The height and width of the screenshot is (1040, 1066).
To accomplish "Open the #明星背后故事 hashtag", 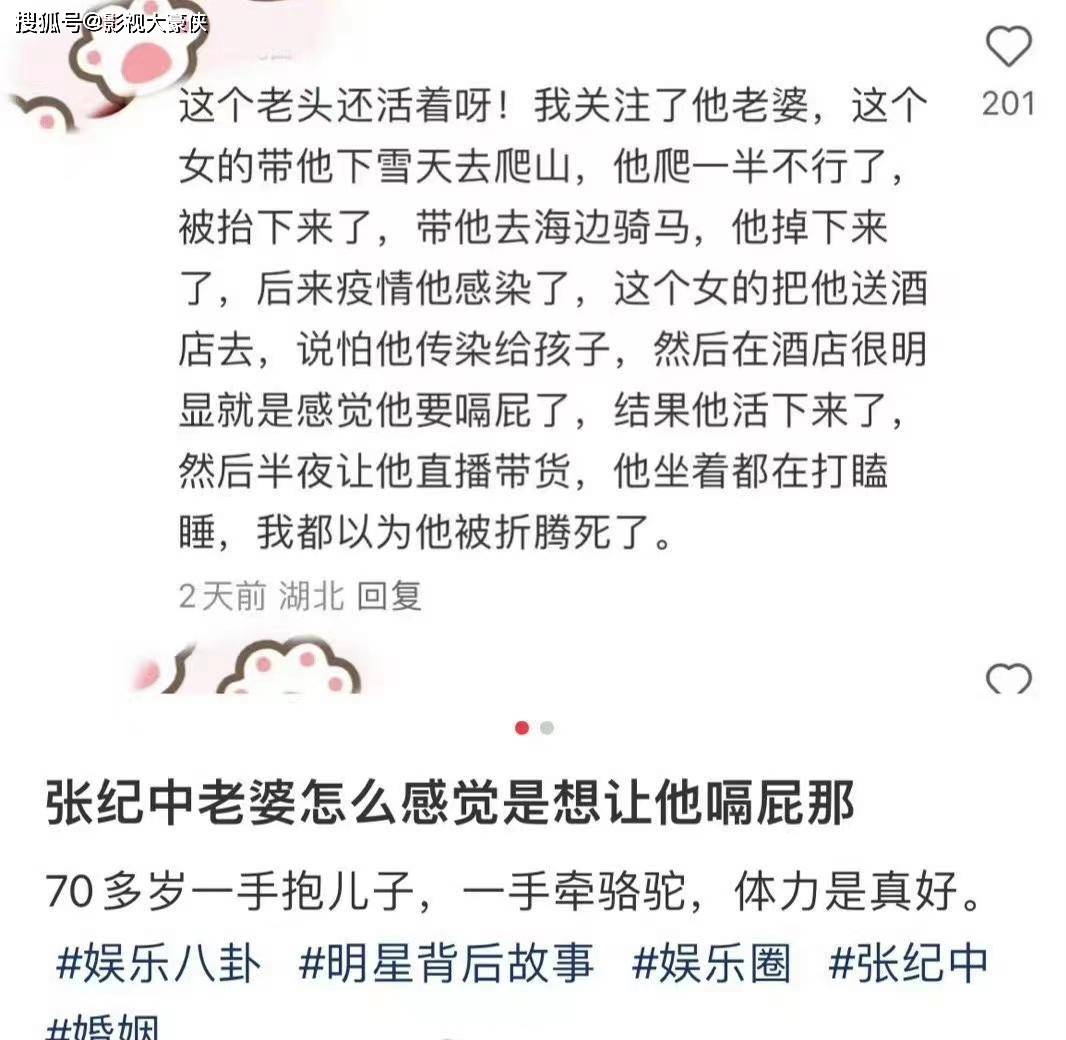I will click(x=447, y=964).
